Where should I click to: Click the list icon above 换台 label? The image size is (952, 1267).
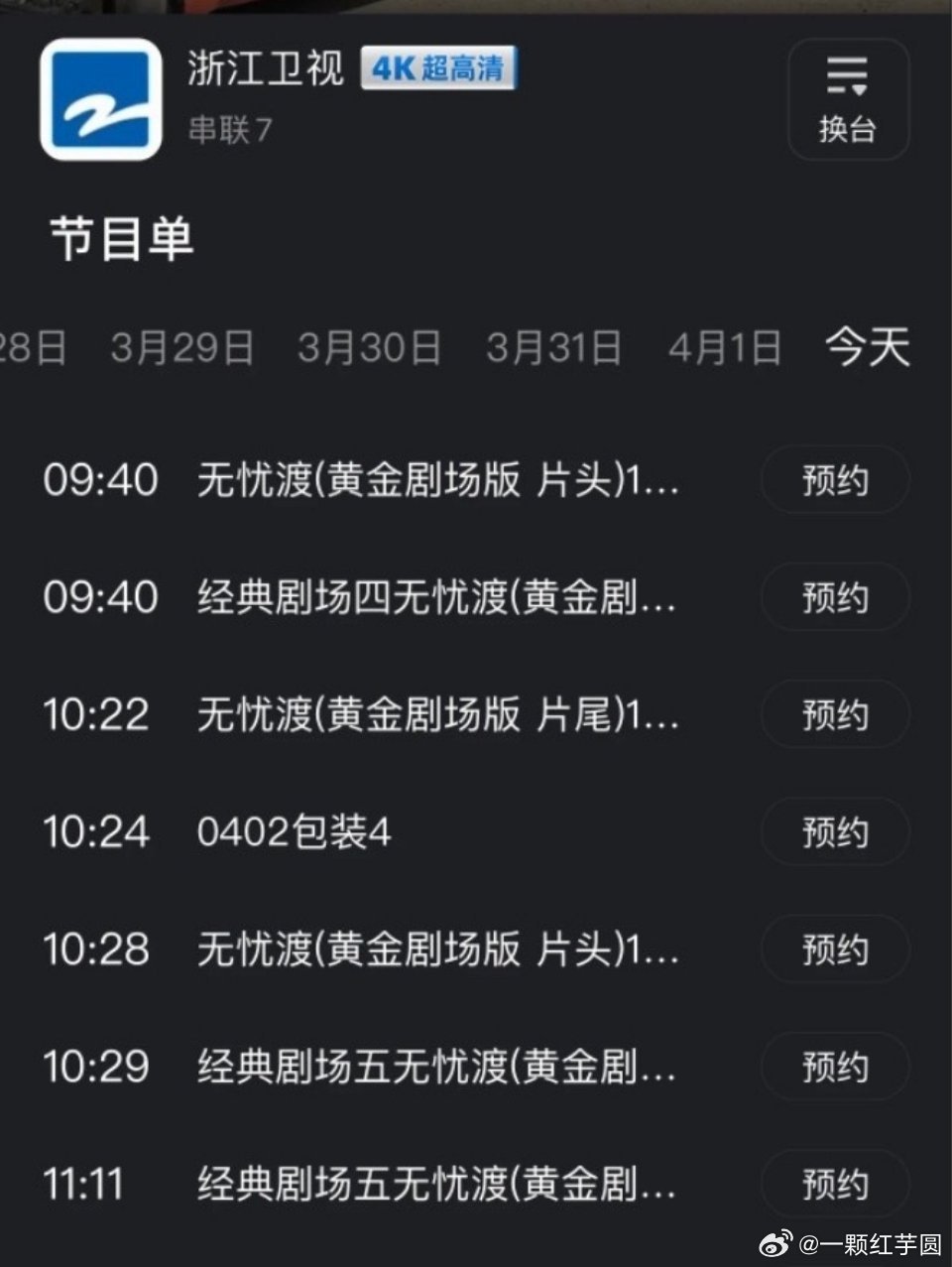pyautogui.click(x=848, y=77)
